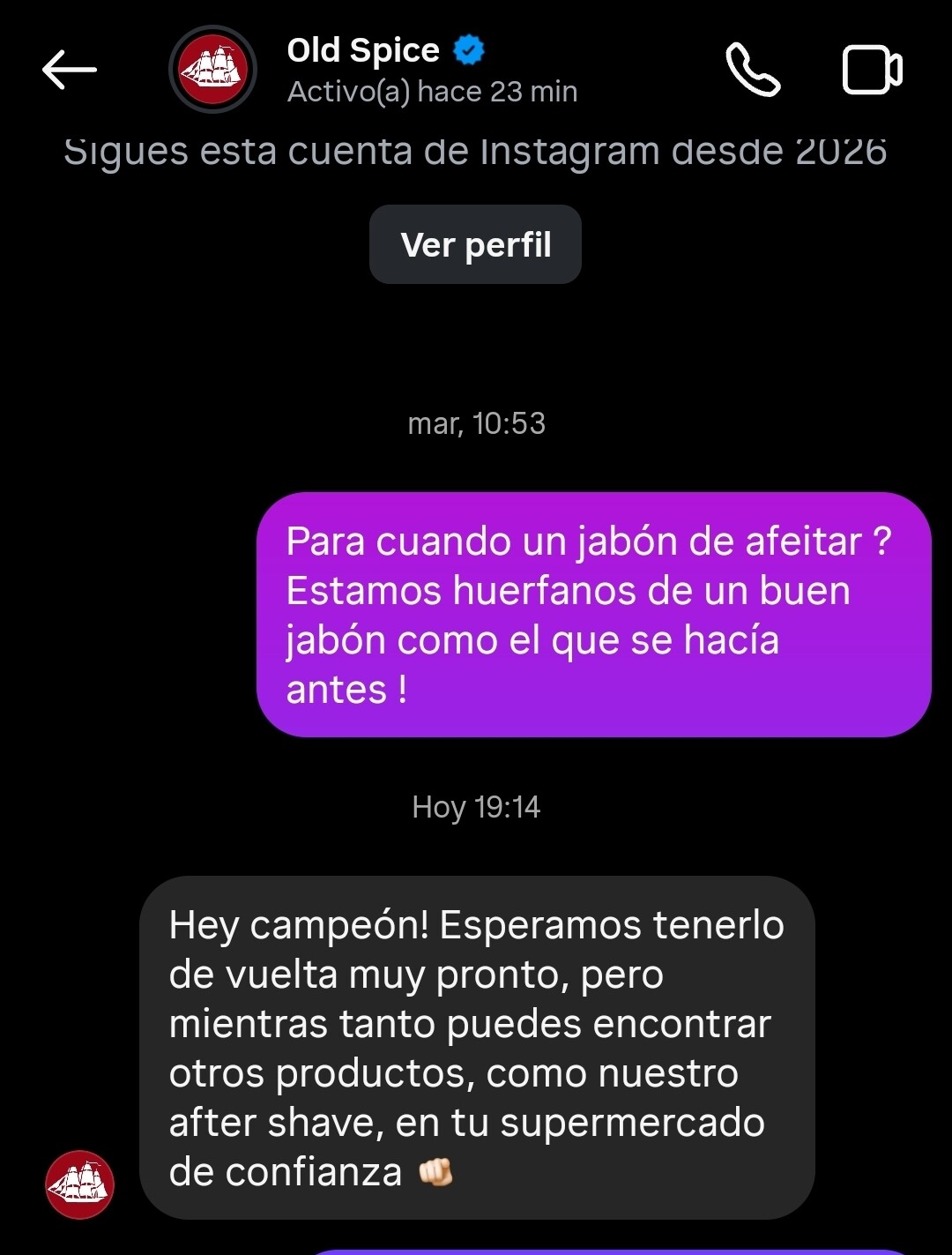
Task: Start a video call with Old Spice
Action: [872, 70]
